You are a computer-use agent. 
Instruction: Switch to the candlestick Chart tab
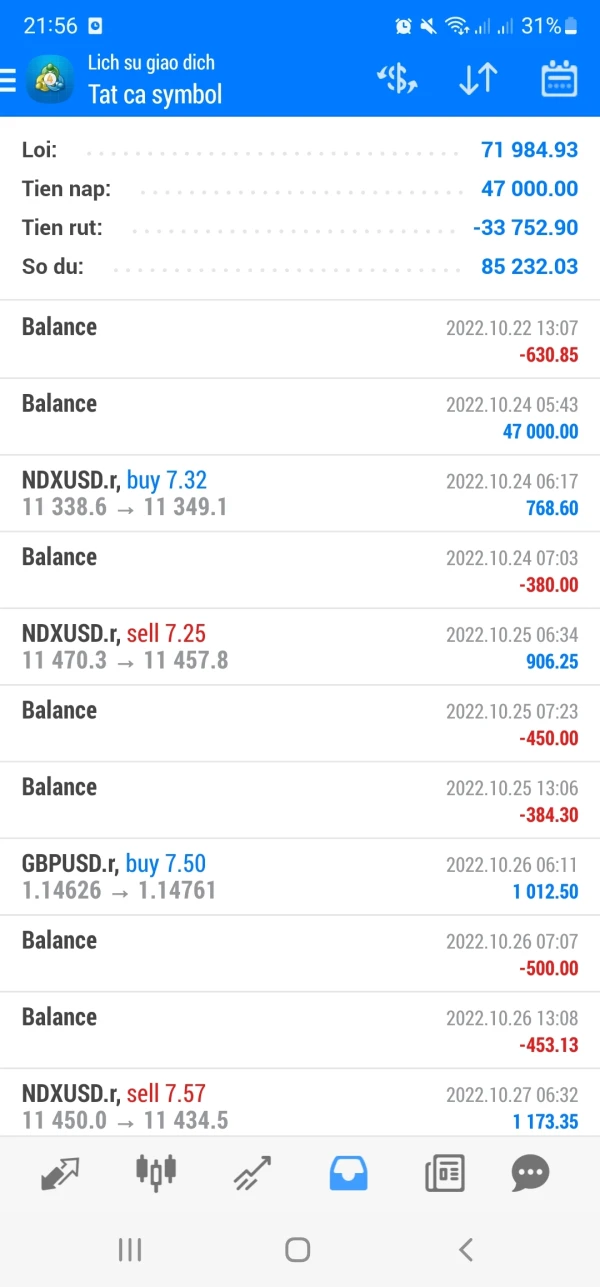156,1172
